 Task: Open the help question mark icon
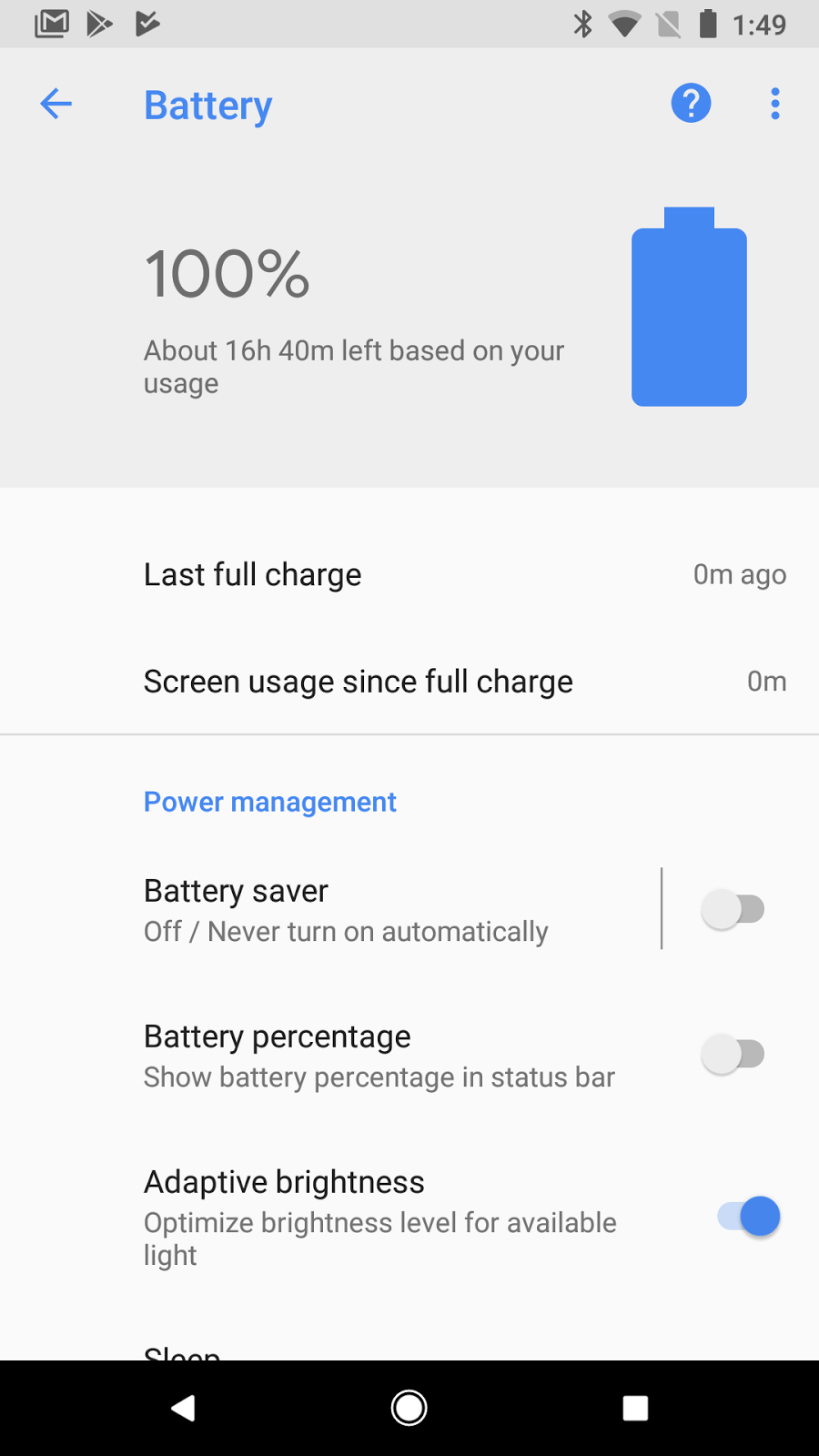pos(691,104)
